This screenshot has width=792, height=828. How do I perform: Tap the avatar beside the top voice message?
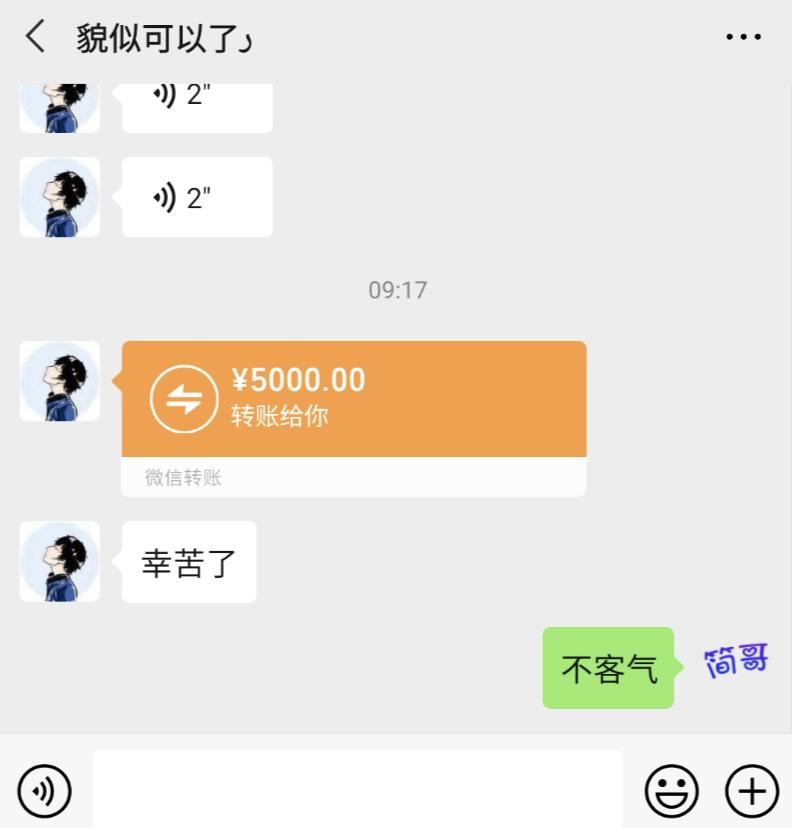point(60,105)
